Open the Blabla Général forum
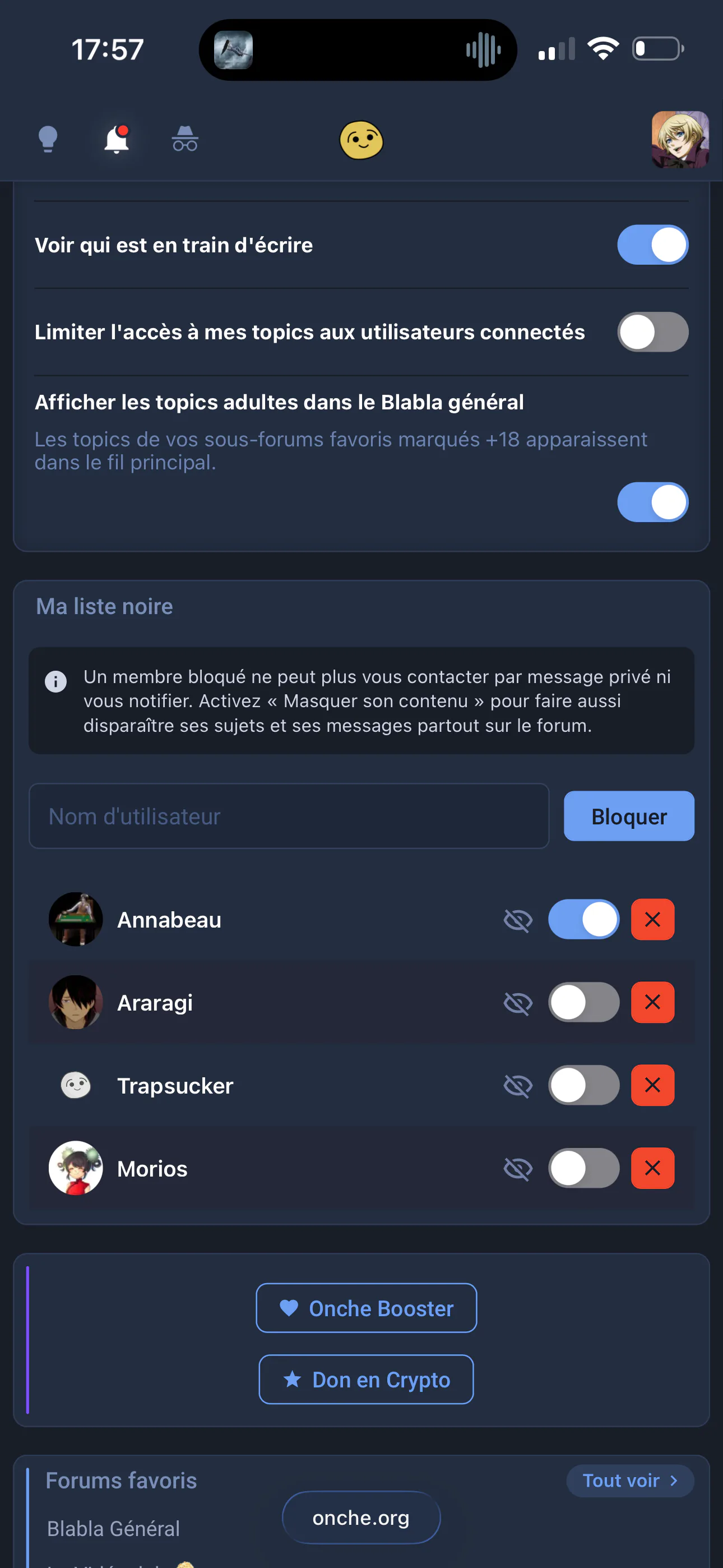723x1568 pixels. (x=114, y=1528)
